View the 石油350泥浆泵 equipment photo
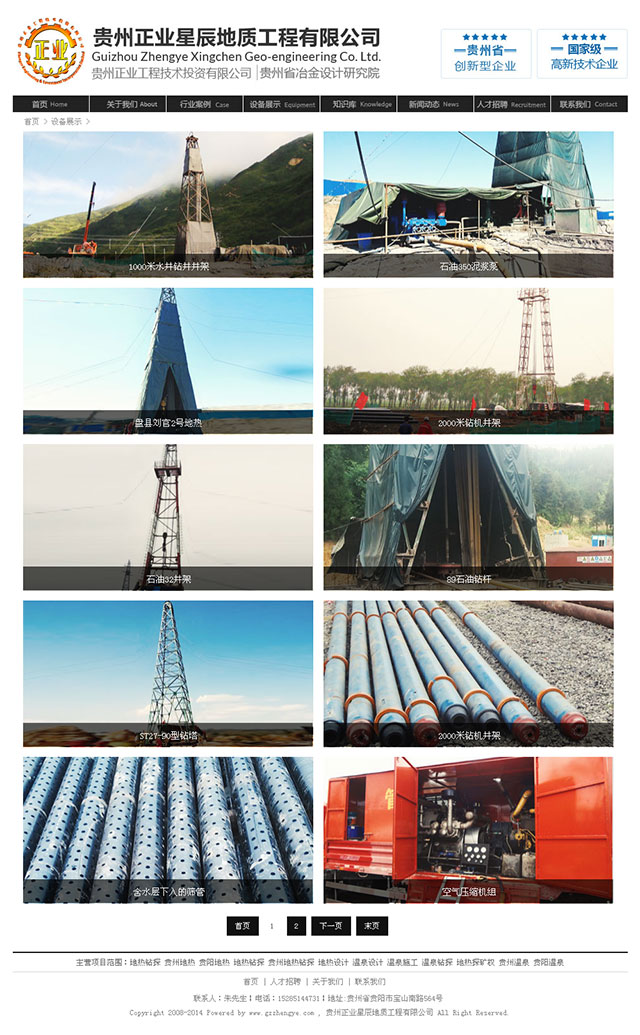This screenshot has height=1035, width=640. 468,204
